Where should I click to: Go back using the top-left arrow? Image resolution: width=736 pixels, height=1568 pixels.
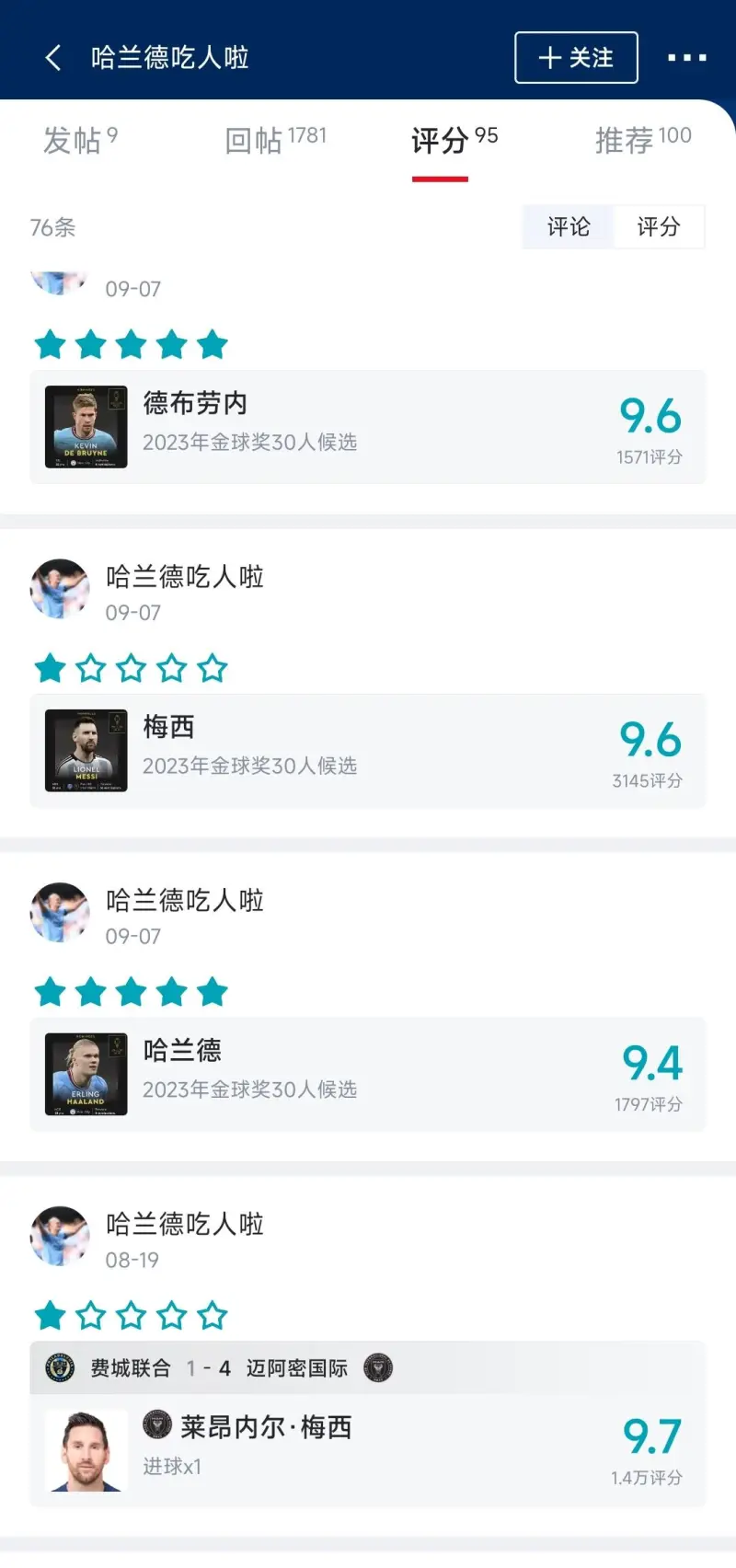tap(52, 58)
